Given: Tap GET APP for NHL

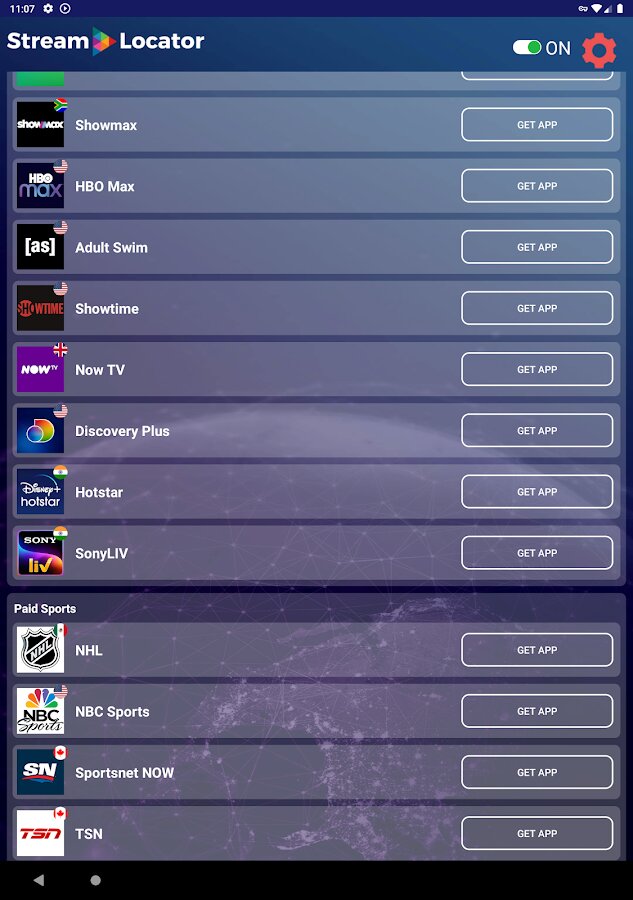Looking at the screenshot, I should point(537,650).
